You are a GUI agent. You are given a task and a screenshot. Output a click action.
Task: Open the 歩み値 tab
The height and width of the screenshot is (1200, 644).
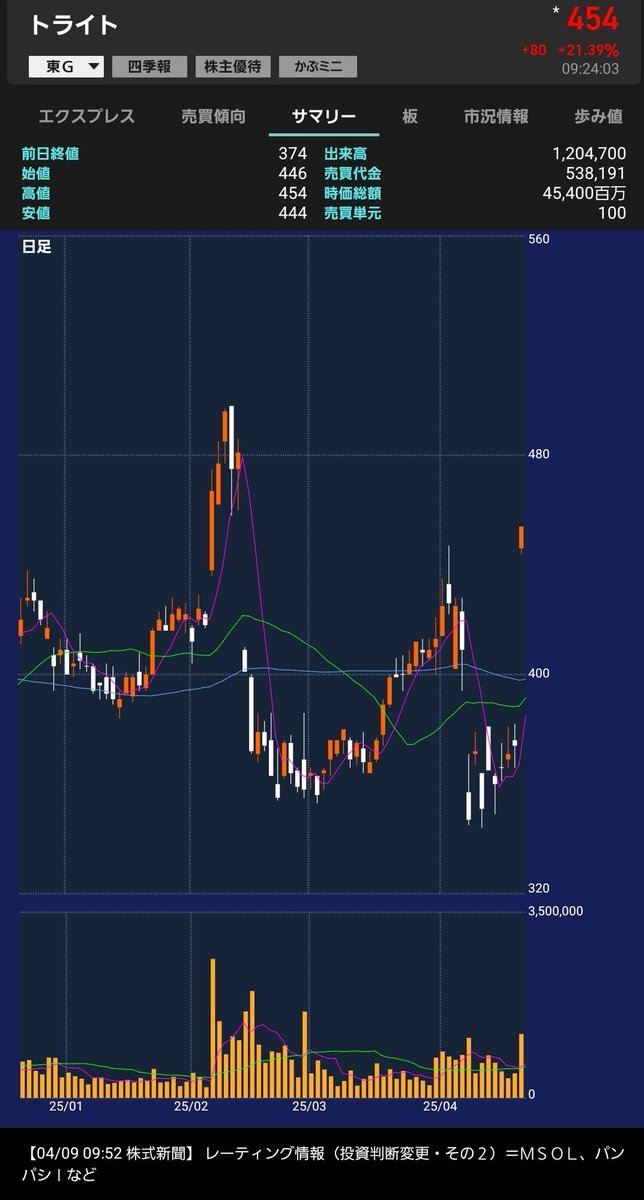(x=598, y=117)
